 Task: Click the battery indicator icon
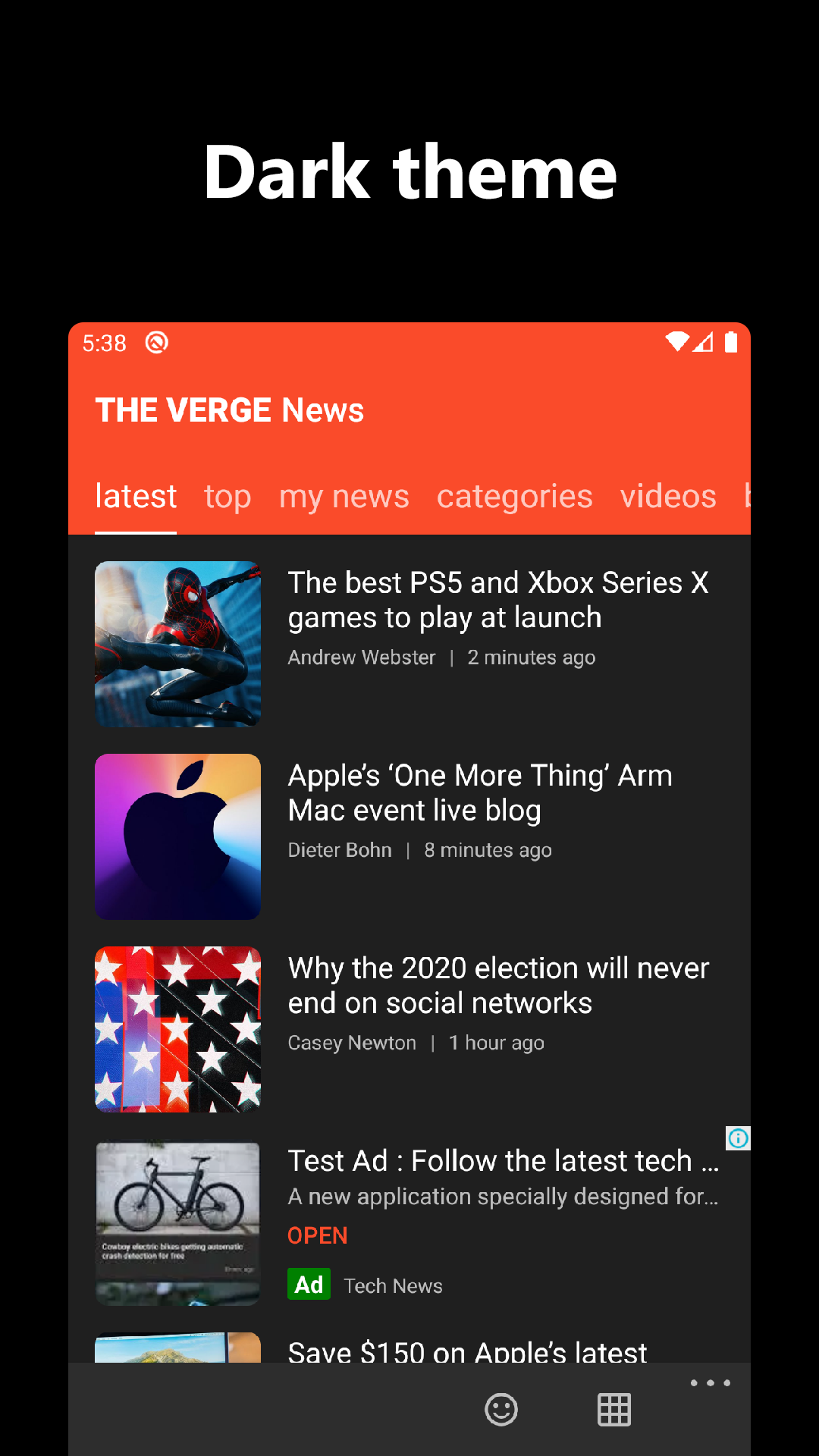click(732, 342)
